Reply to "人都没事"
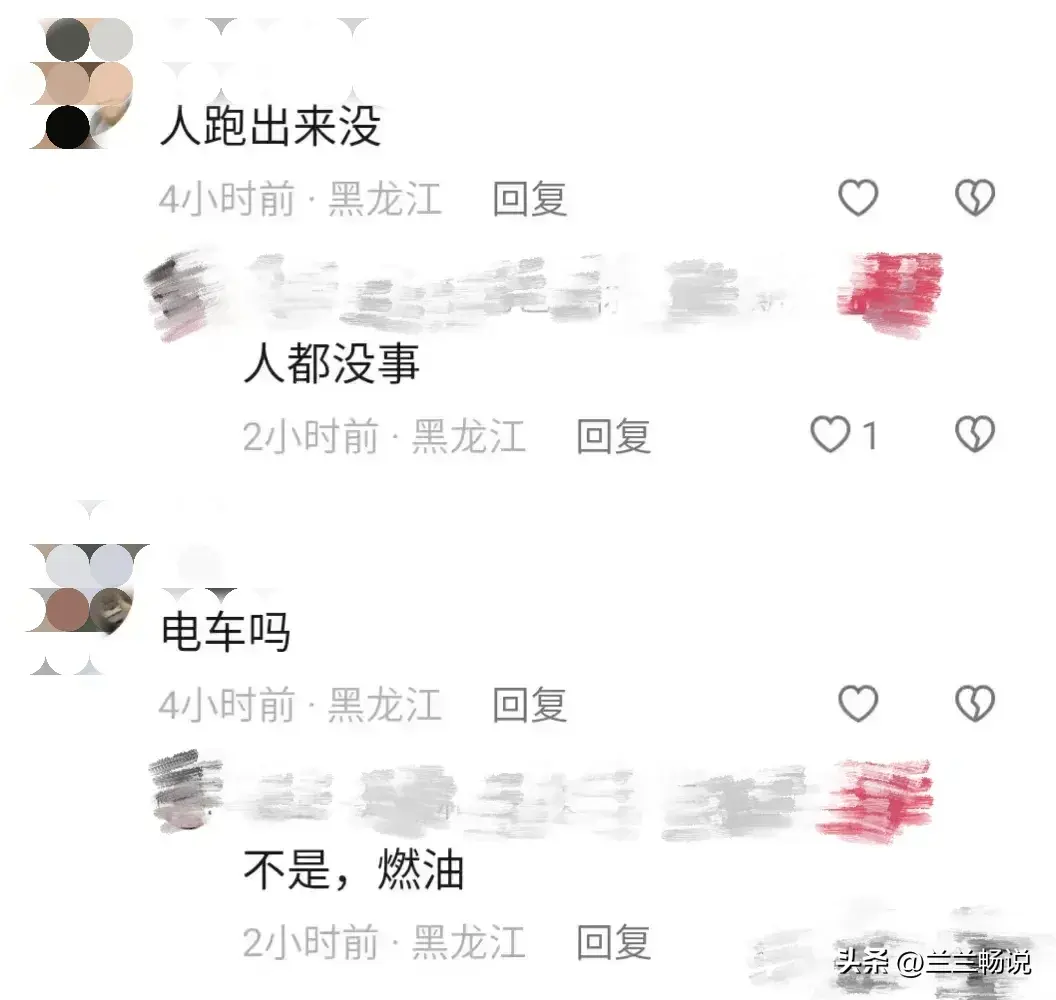The width and height of the screenshot is (1056, 1000). [x=613, y=436]
